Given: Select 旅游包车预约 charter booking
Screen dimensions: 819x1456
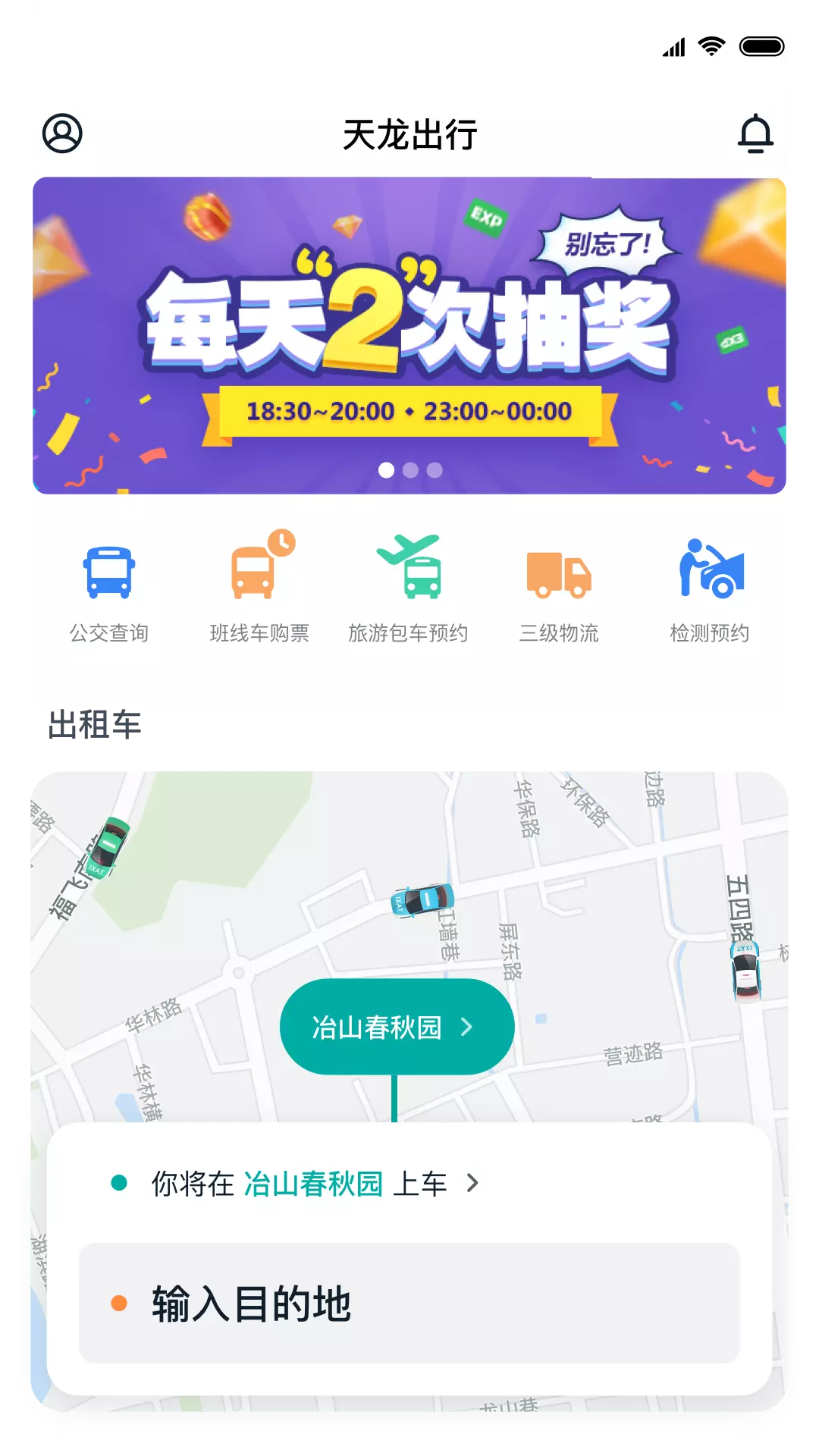Looking at the screenshot, I should coord(408,588).
